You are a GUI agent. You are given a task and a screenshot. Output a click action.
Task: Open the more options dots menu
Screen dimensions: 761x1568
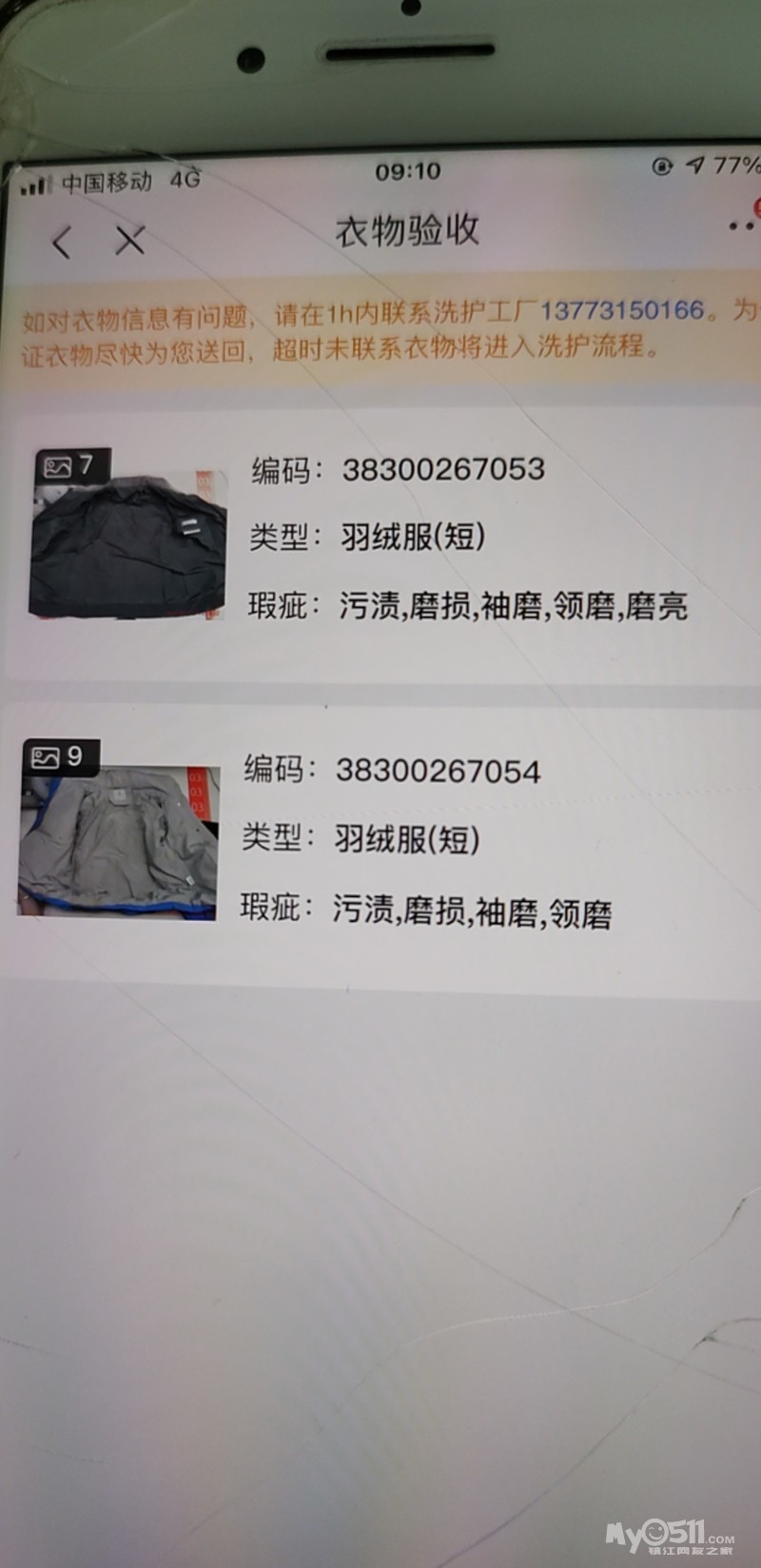tap(741, 226)
